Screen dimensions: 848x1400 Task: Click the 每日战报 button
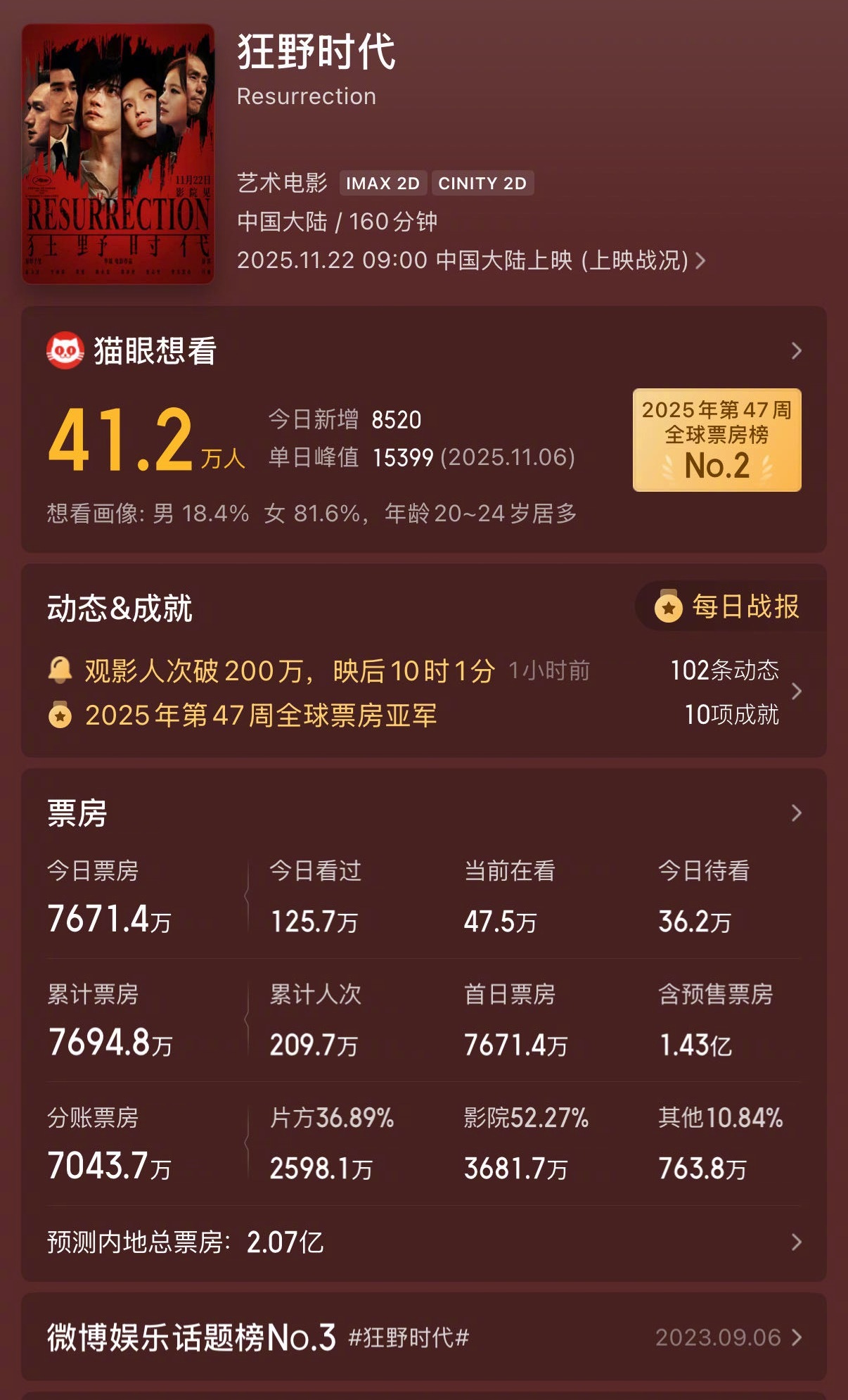729,606
